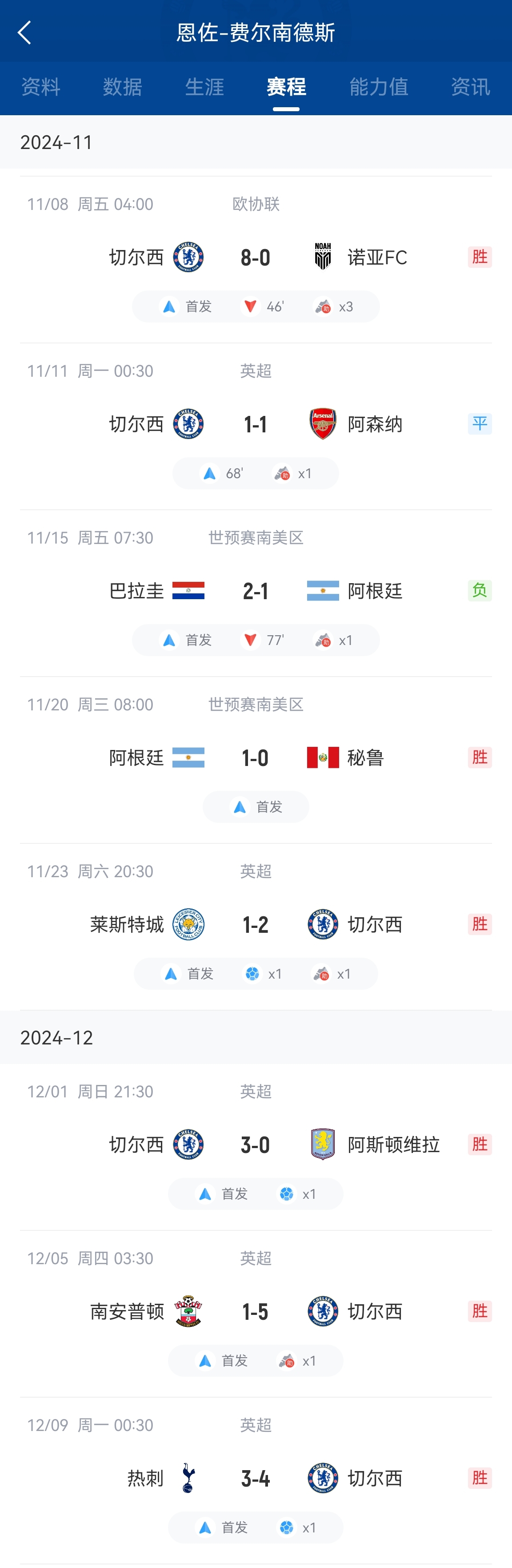View the 莱斯特城 1-2 切尔西 match

tap(256, 925)
